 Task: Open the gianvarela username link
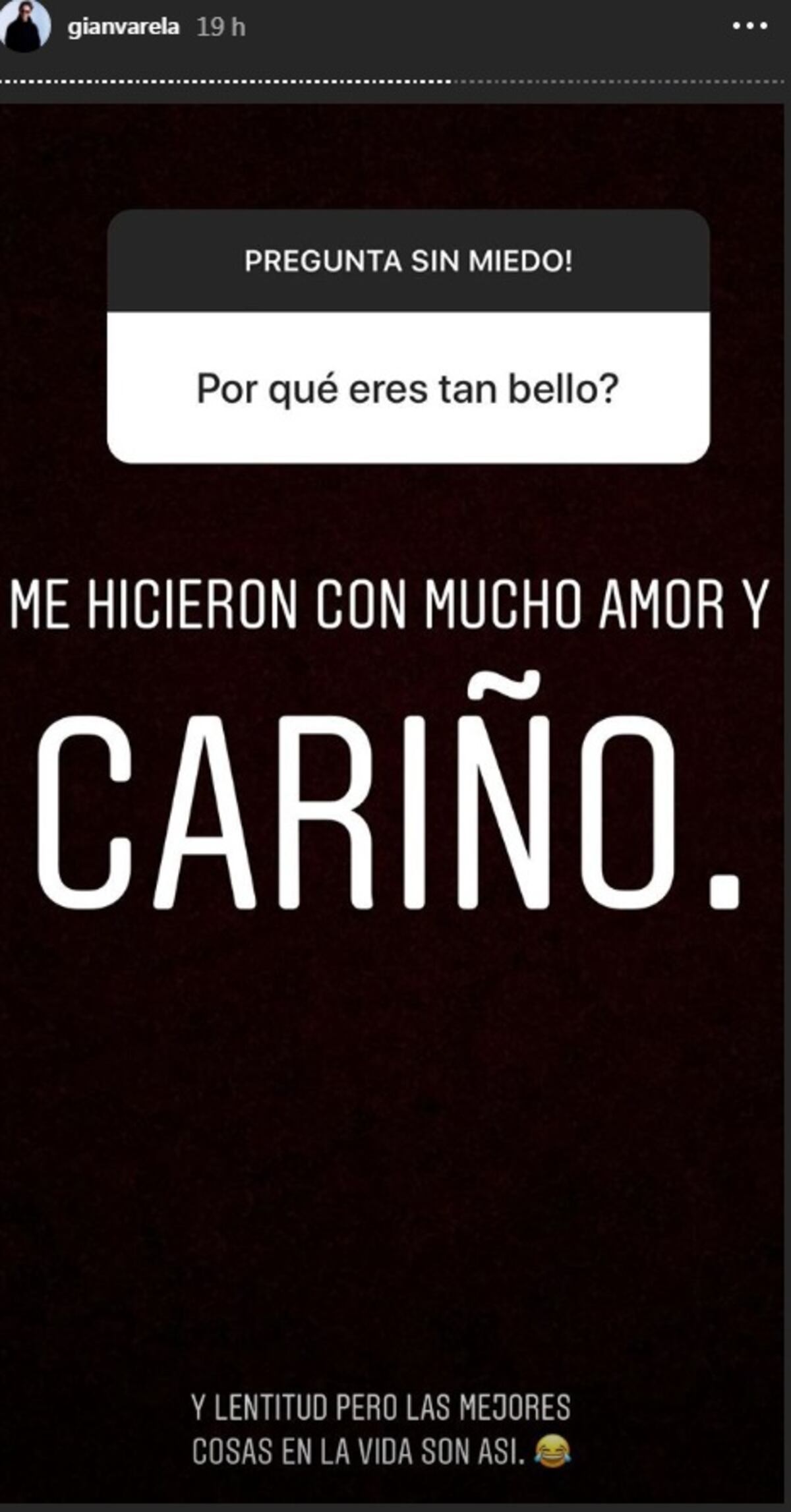(123, 28)
